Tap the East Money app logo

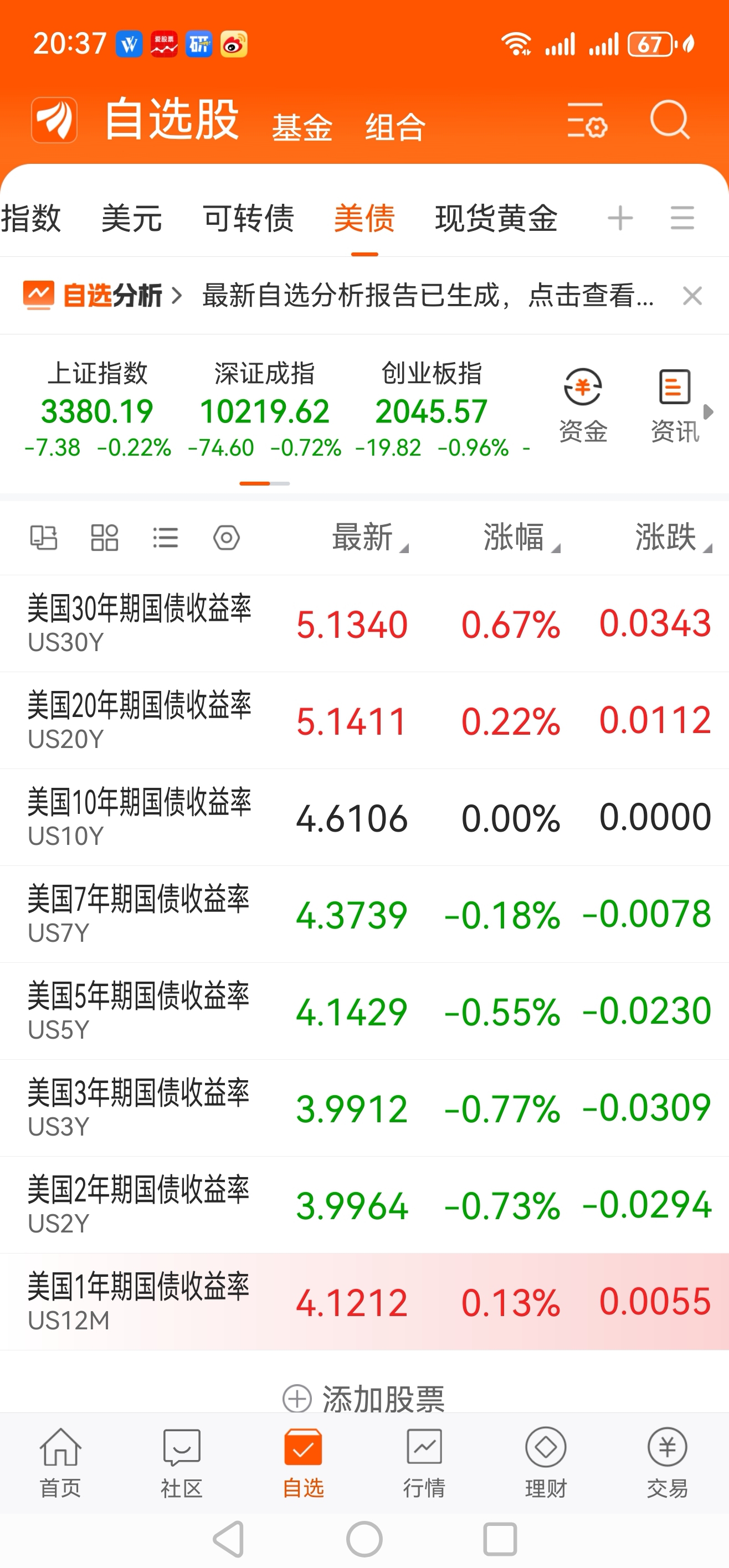[x=54, y=120]
